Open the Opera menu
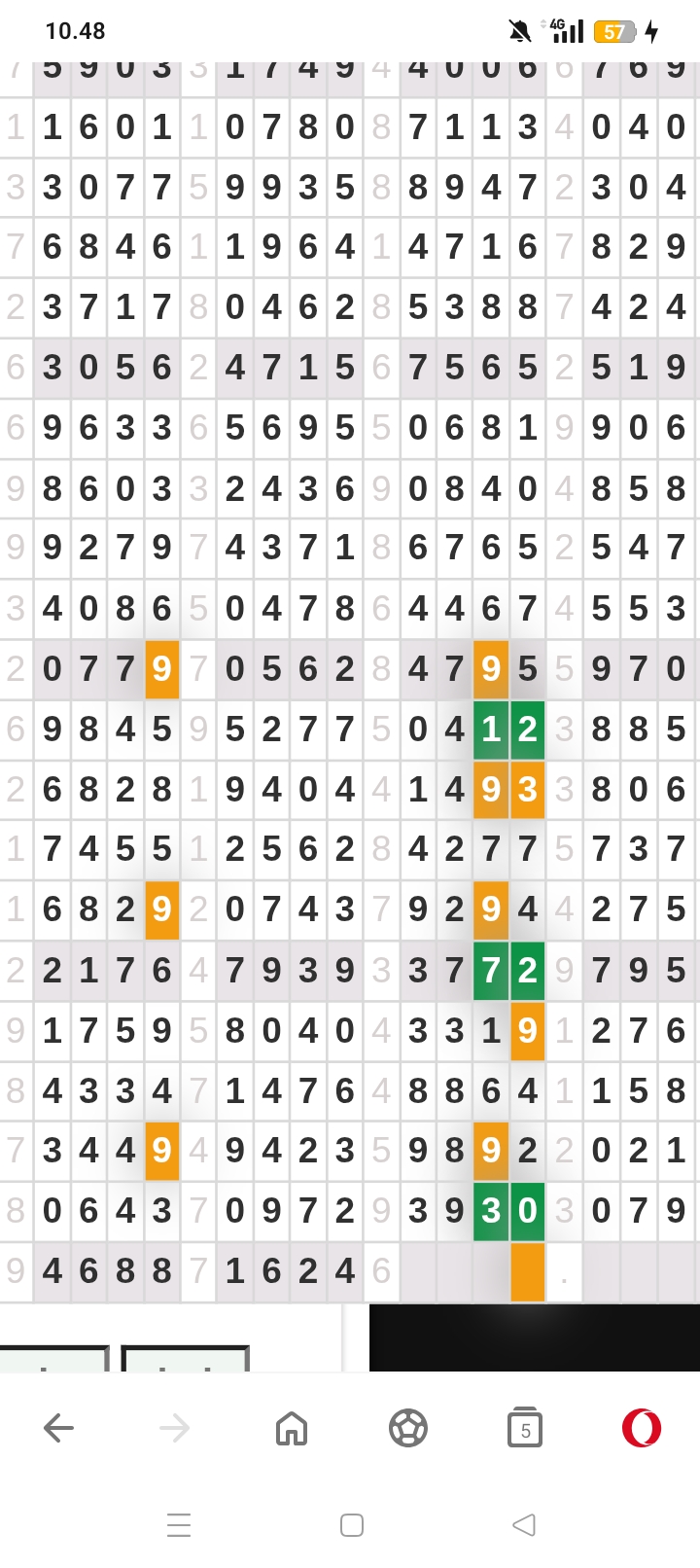 click(x=642, y=1428)
